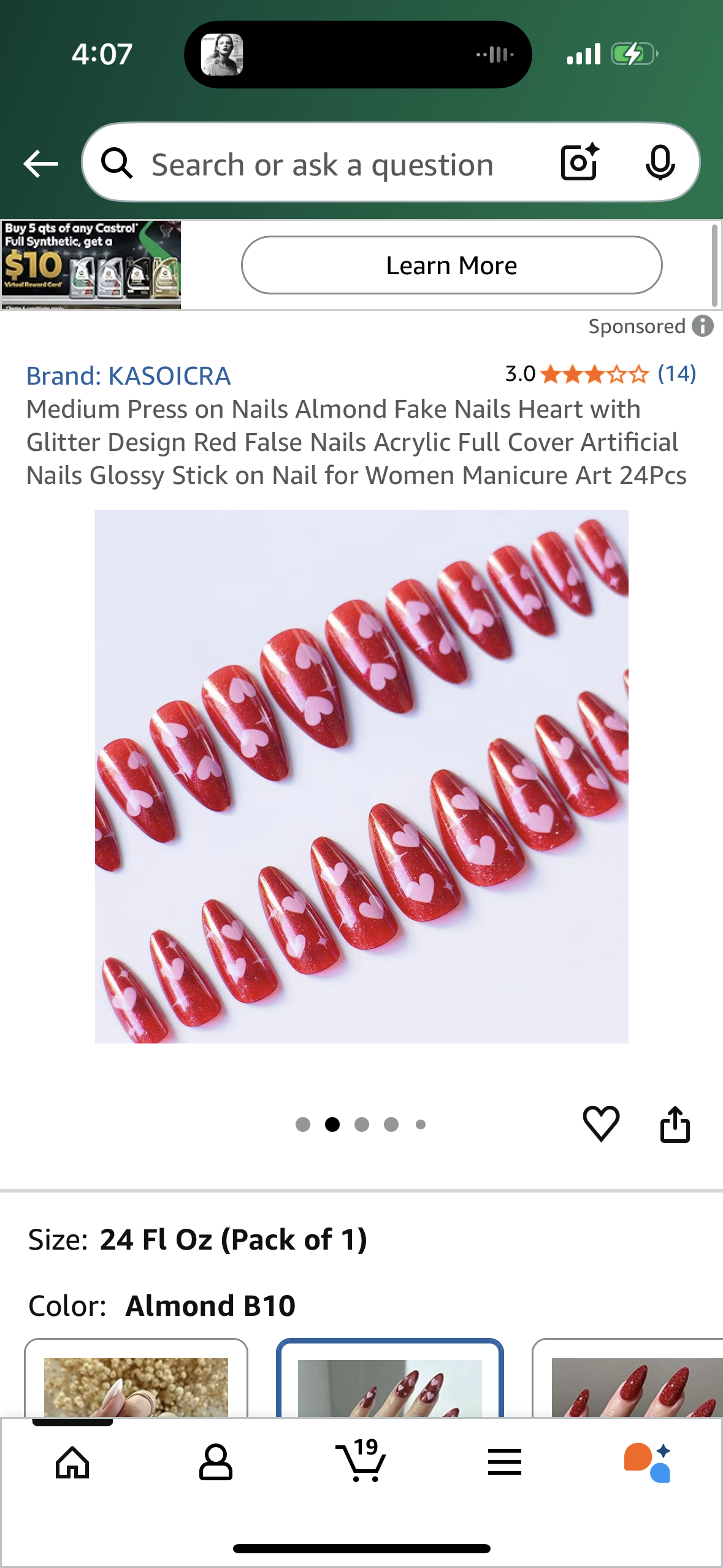Open the Rufus AI assistant
723x1568 pixels.
[648, 1462]
